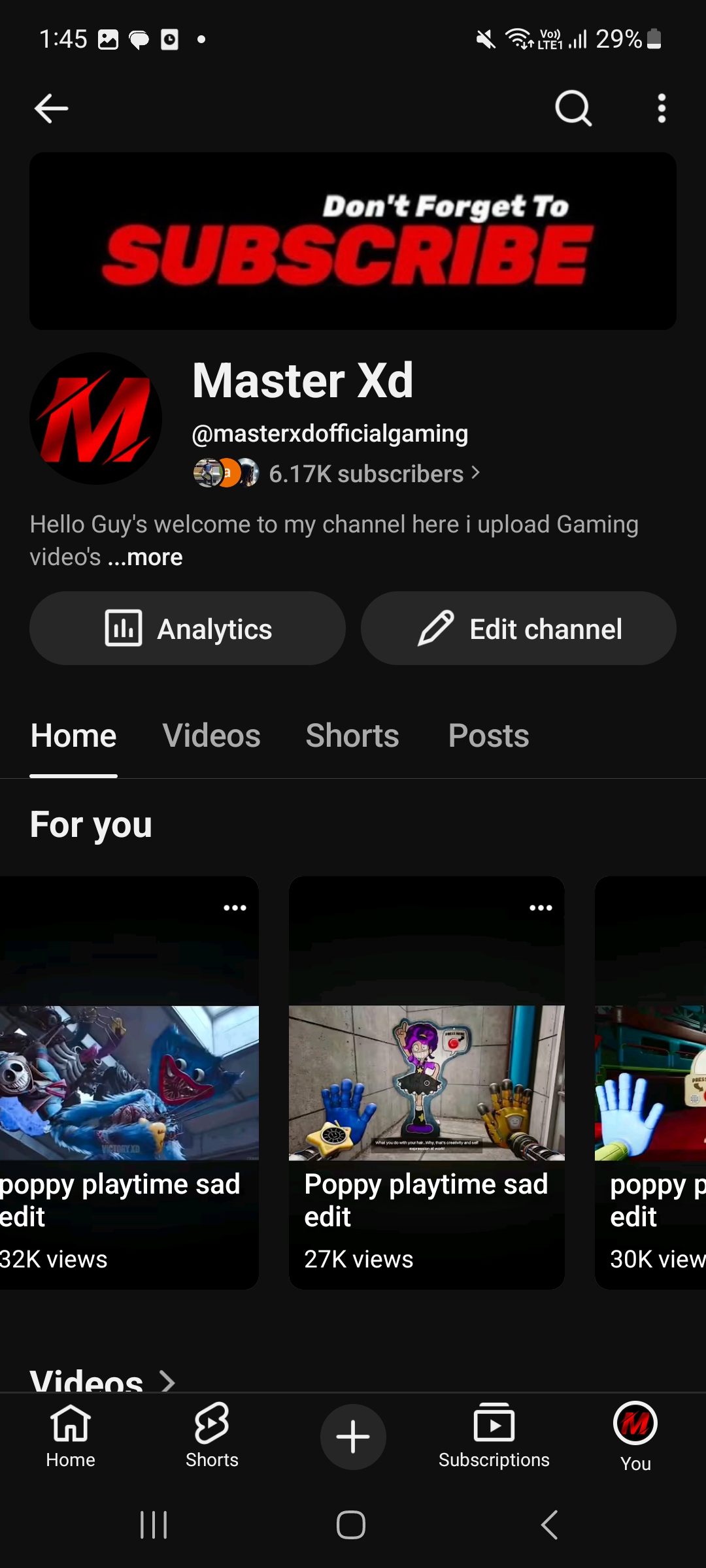Go to Home in bottom navigation
The height and width of the screenshot is (1568, 706).
71,1436
